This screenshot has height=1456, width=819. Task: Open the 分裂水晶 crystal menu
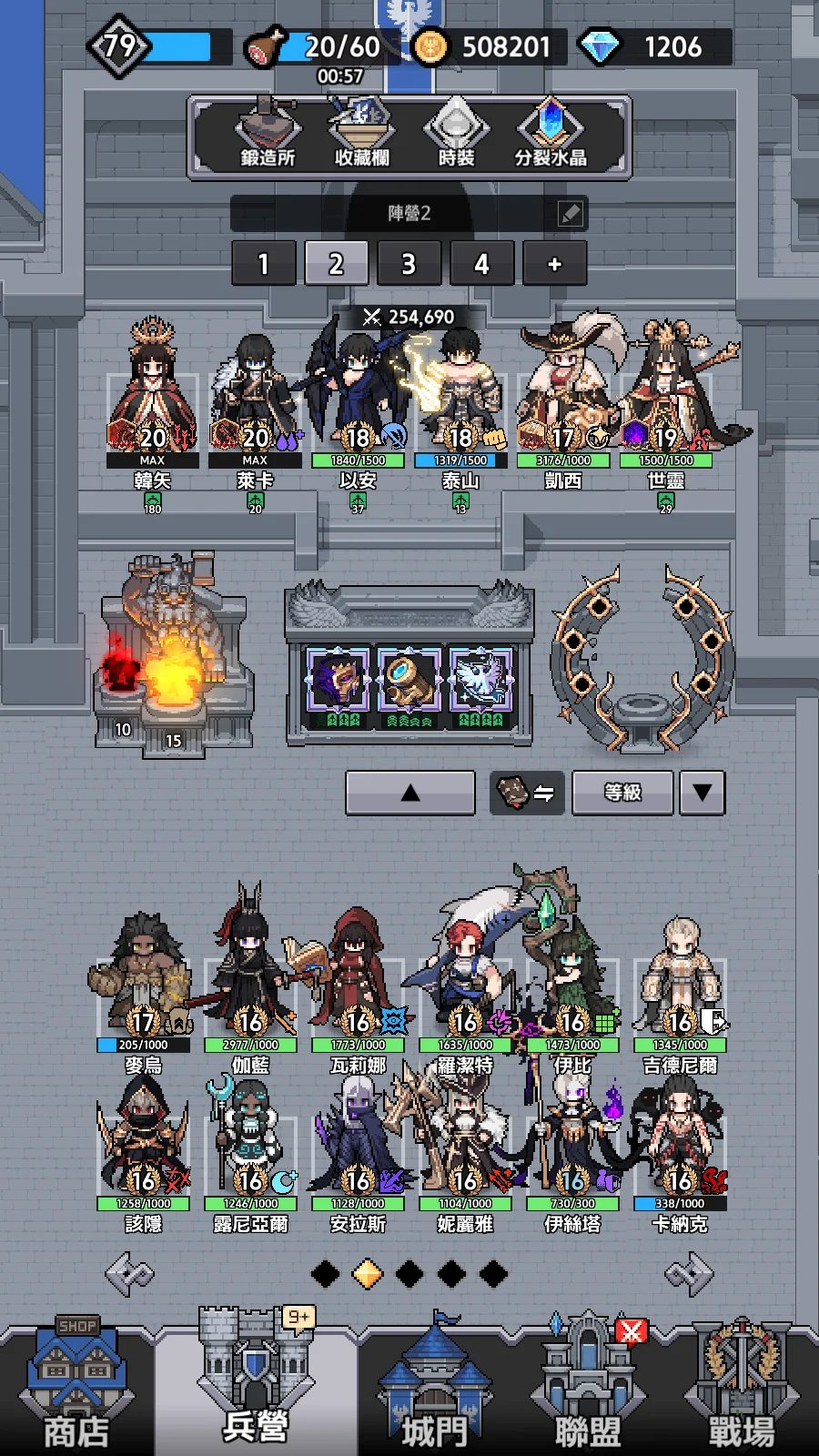pyautogui.click(x=551, y=135)
